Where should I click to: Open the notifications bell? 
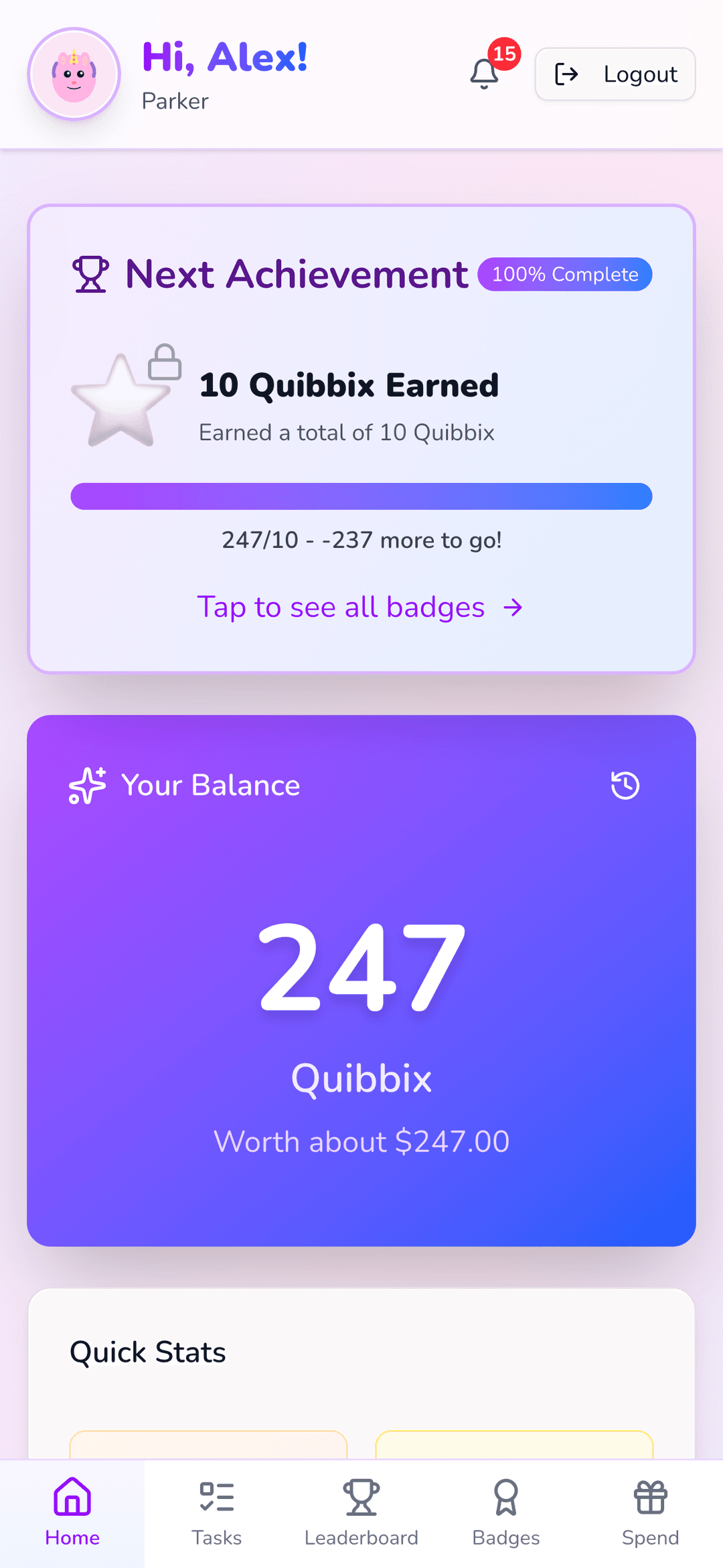(485, 74)
